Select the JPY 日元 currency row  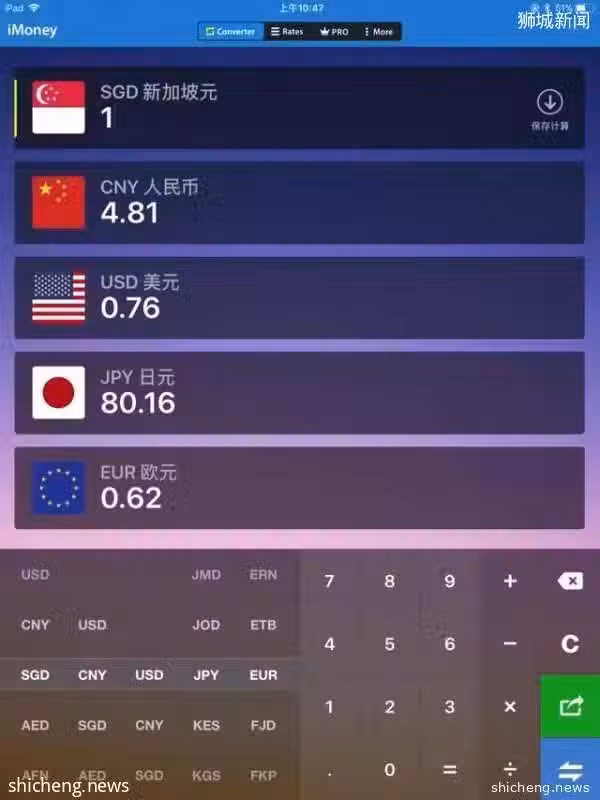(x=298, y=392)
